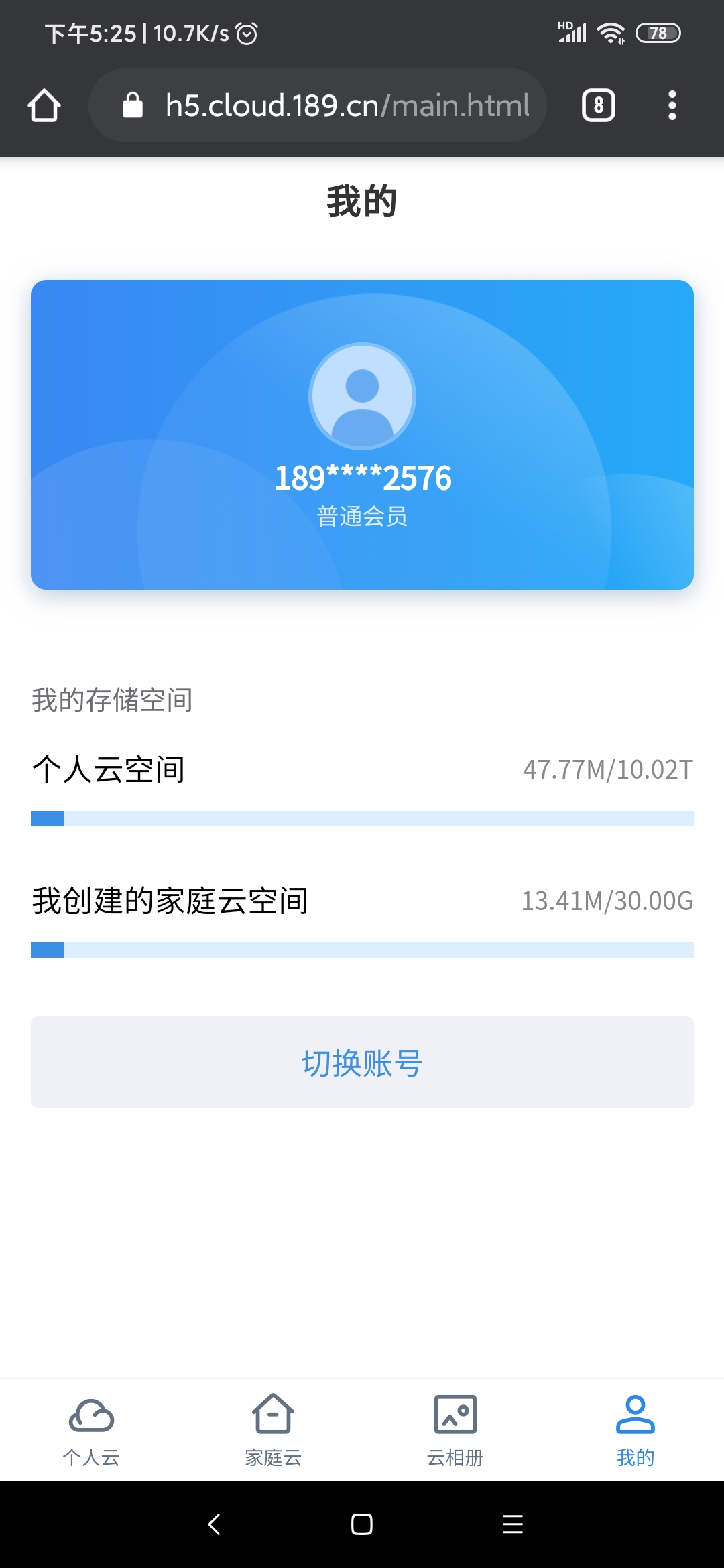Switch to the 个人云 tab
Viewport: 724px width, 1568px height.
(91, 1429)
